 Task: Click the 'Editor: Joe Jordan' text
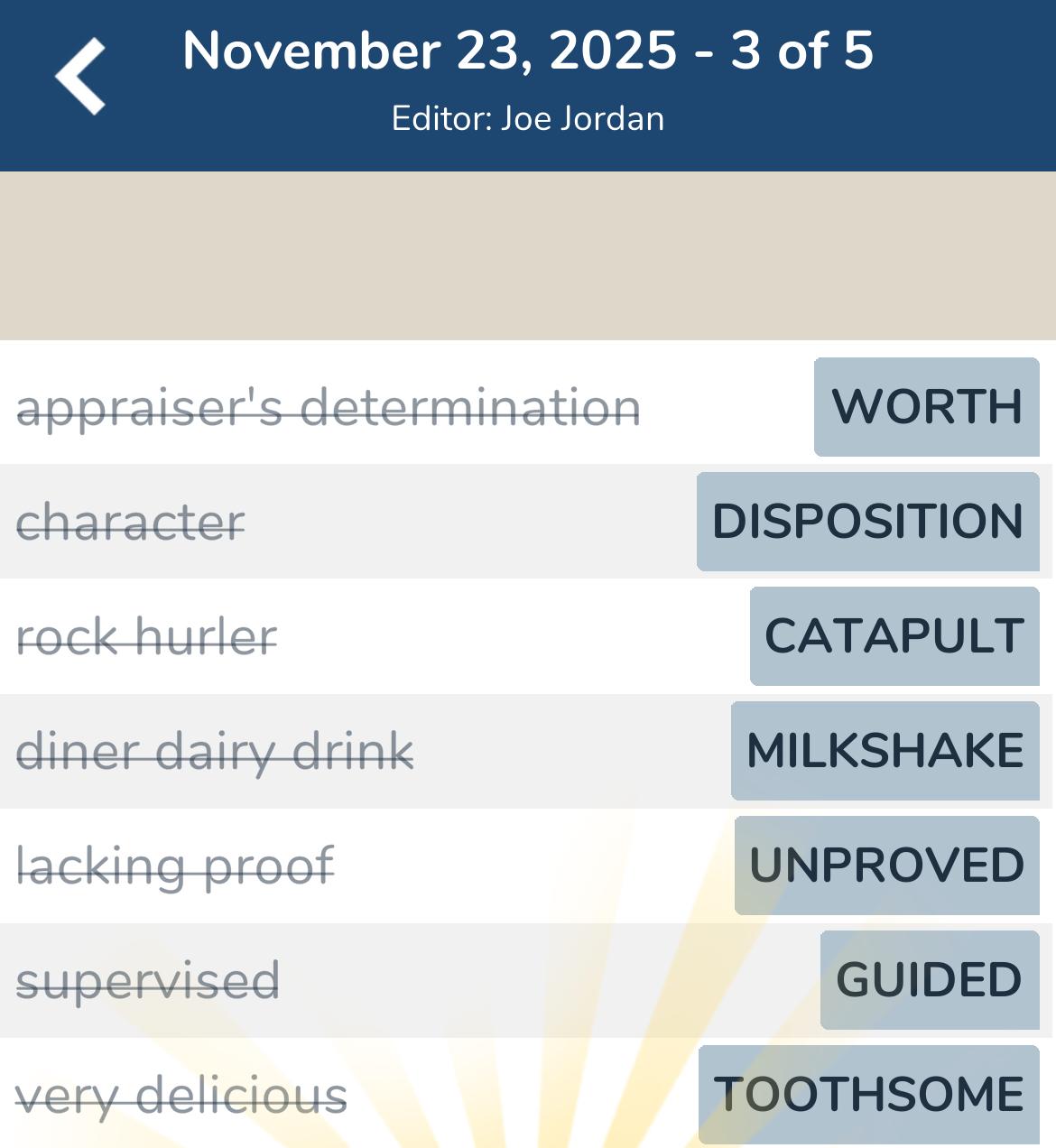pyautogui.click(x=528, y=117)
